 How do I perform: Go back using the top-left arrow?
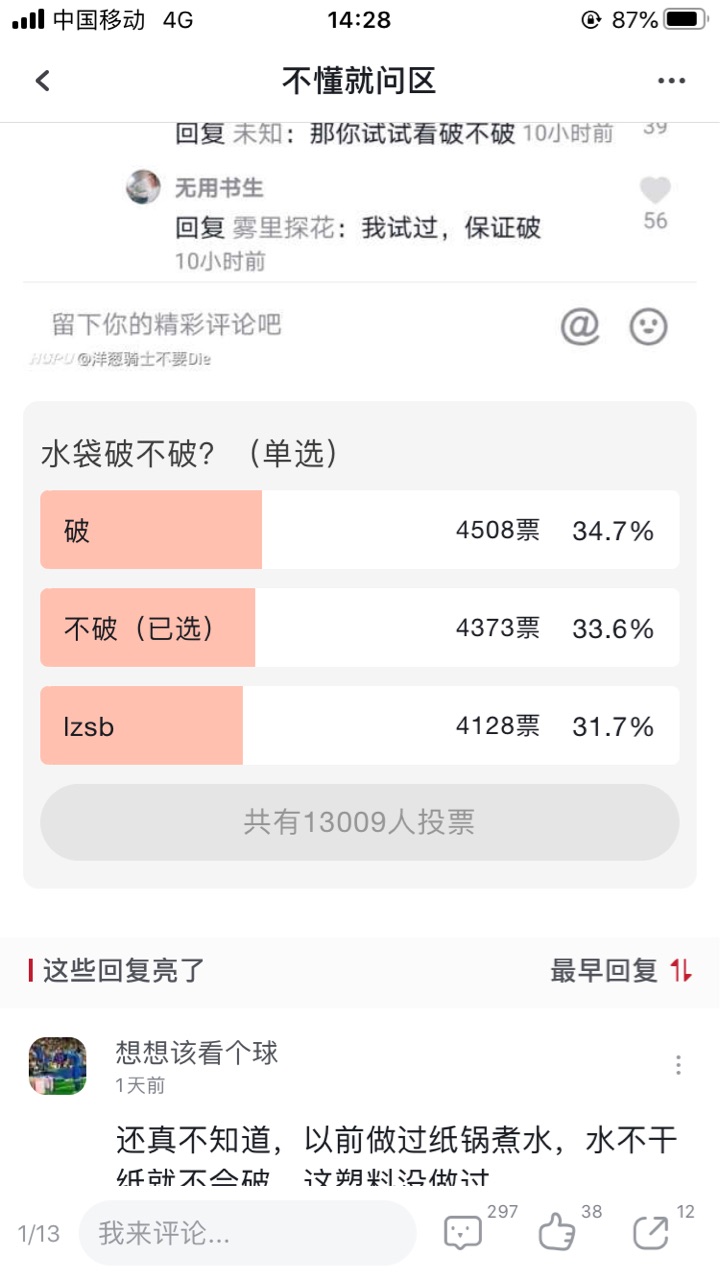tap(42, 81)
